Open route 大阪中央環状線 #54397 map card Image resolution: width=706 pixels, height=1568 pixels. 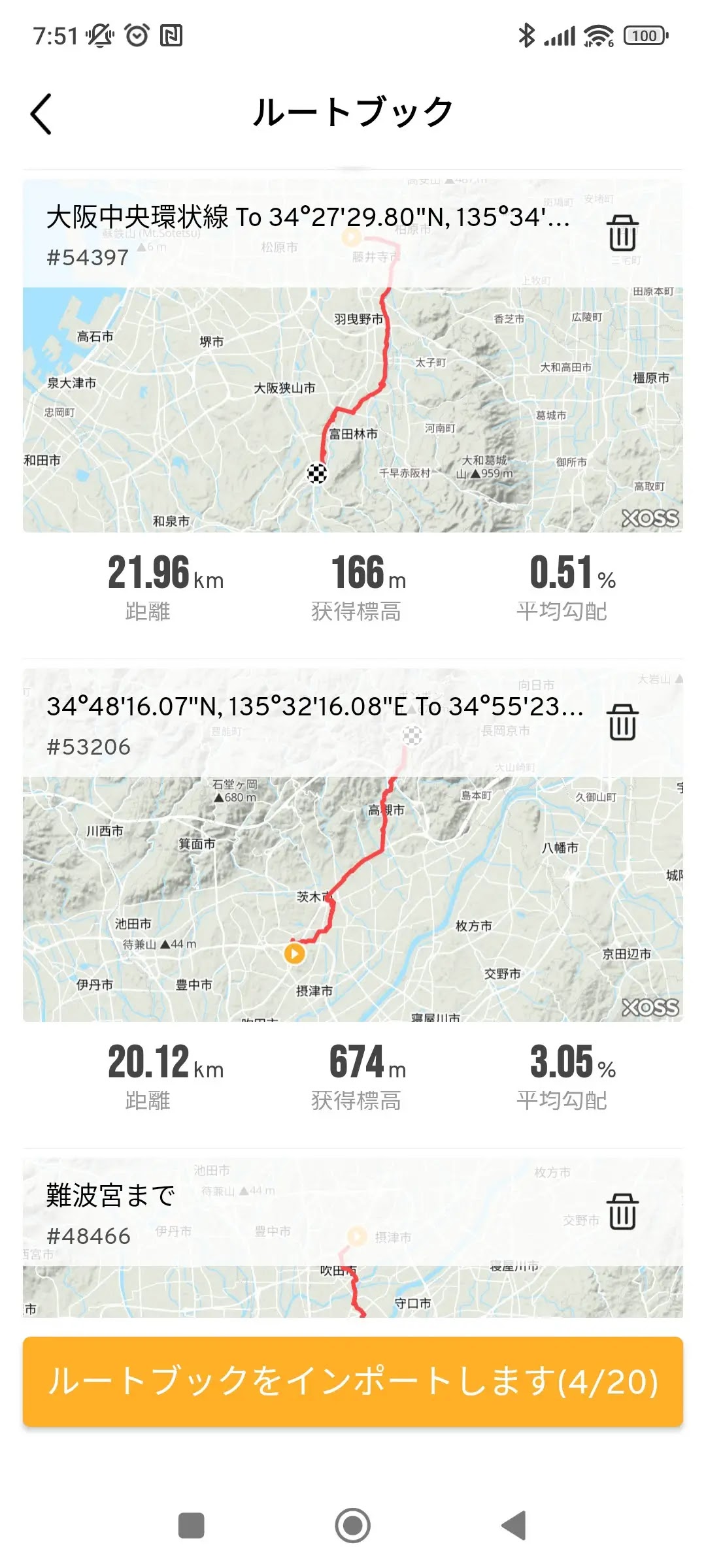353,405
